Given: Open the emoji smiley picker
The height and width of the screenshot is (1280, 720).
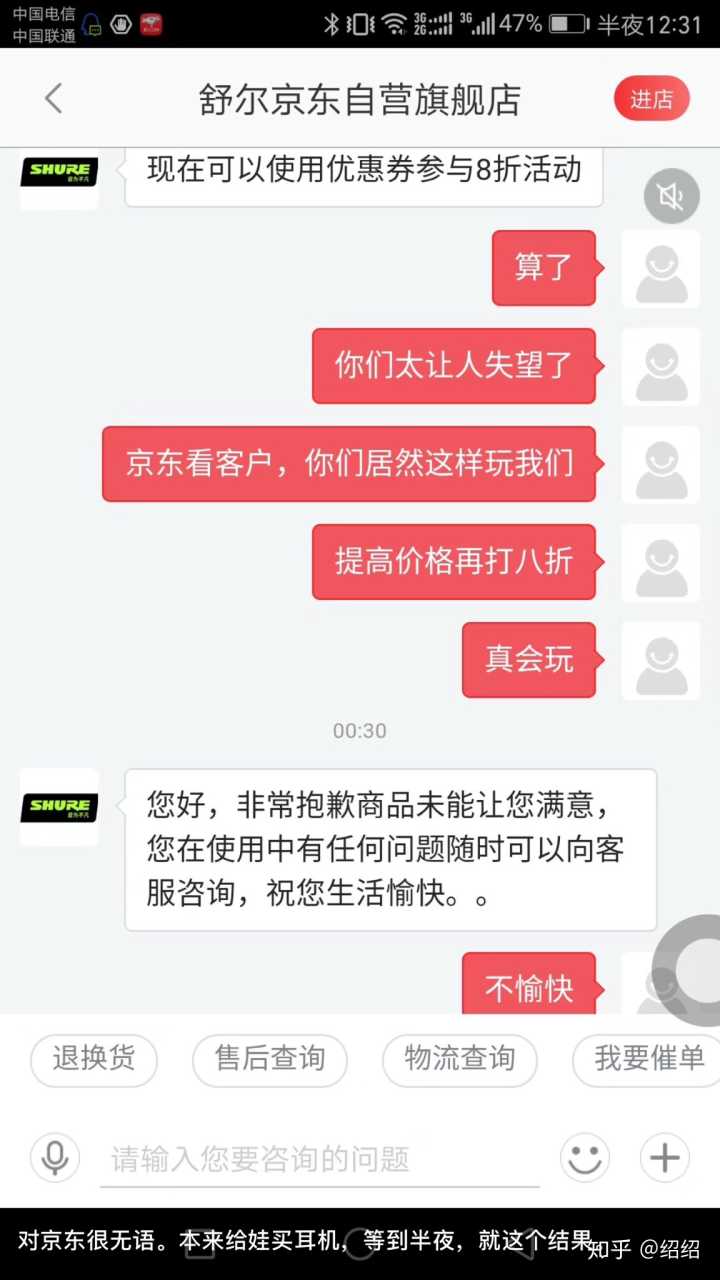Looking at the screenshot, I should tap(584, 1158).
